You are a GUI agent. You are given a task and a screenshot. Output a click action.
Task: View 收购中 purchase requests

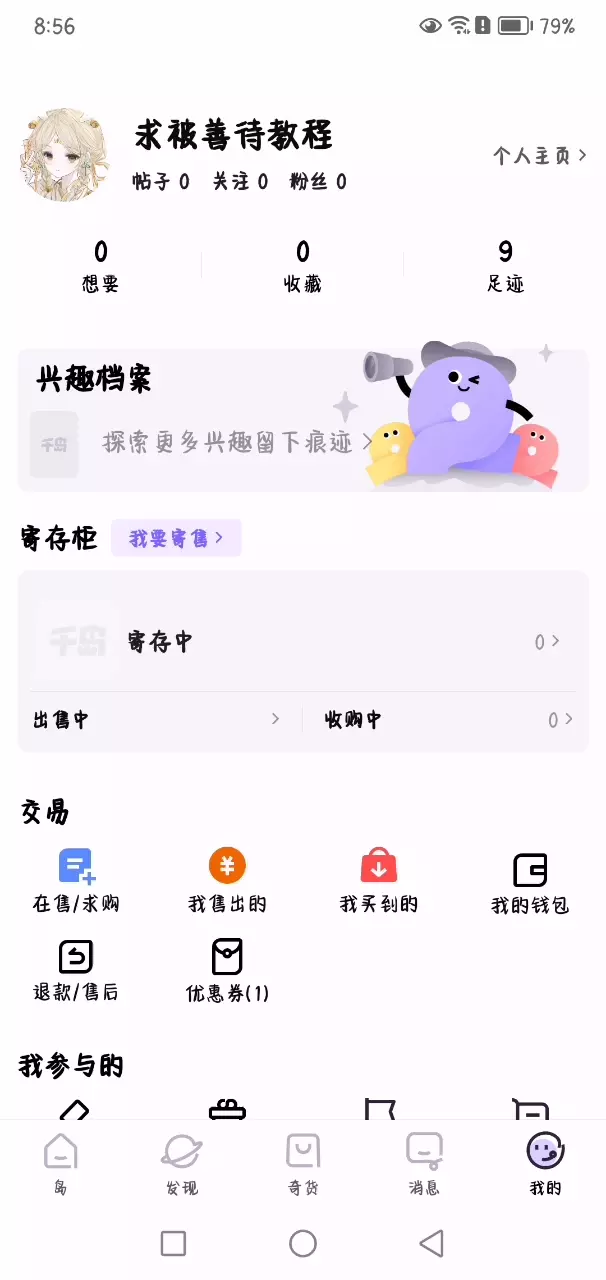tap(446, 720)
